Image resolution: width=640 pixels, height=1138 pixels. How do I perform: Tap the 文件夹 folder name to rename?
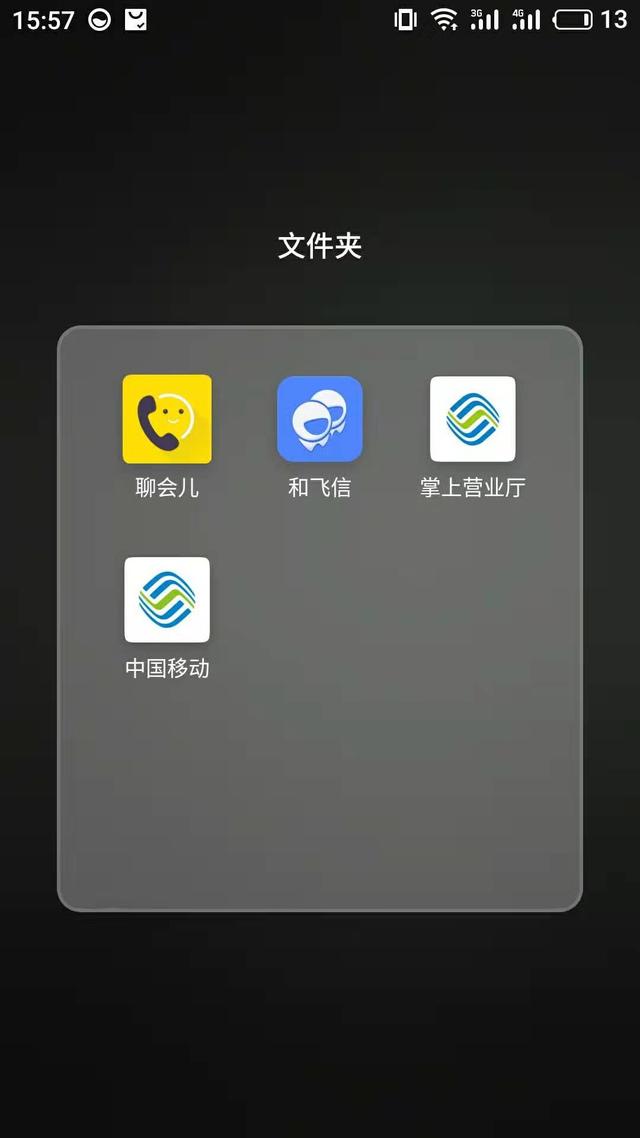(320, 246)
